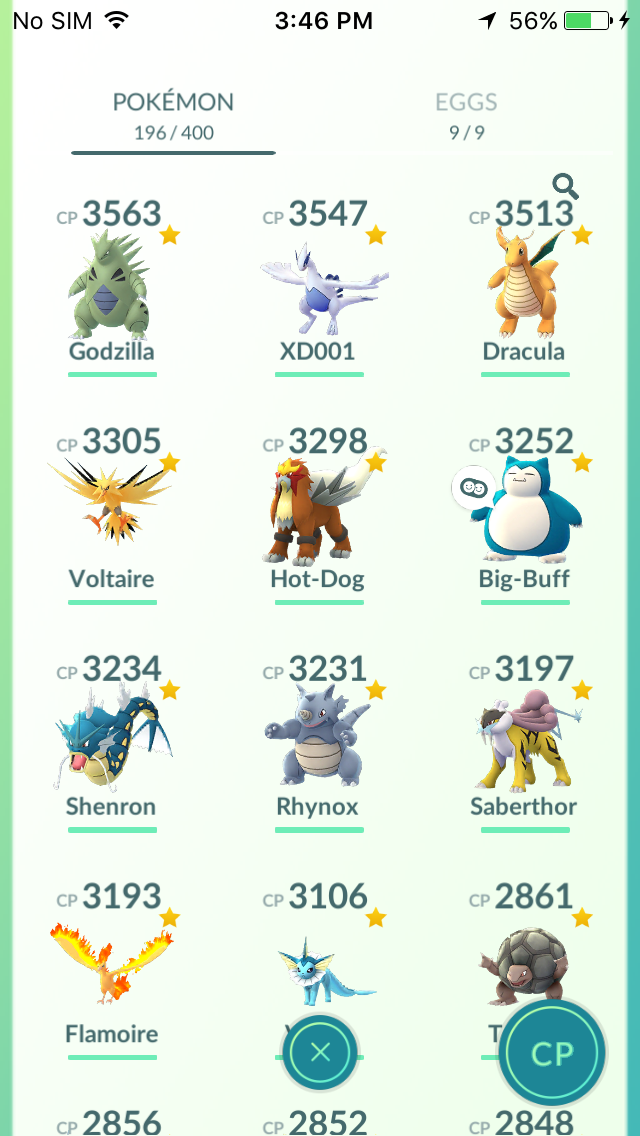The height and width of the screenshot is (1136, 640).
Task: Select the Pokémon tab
Action: click(173, 115)
